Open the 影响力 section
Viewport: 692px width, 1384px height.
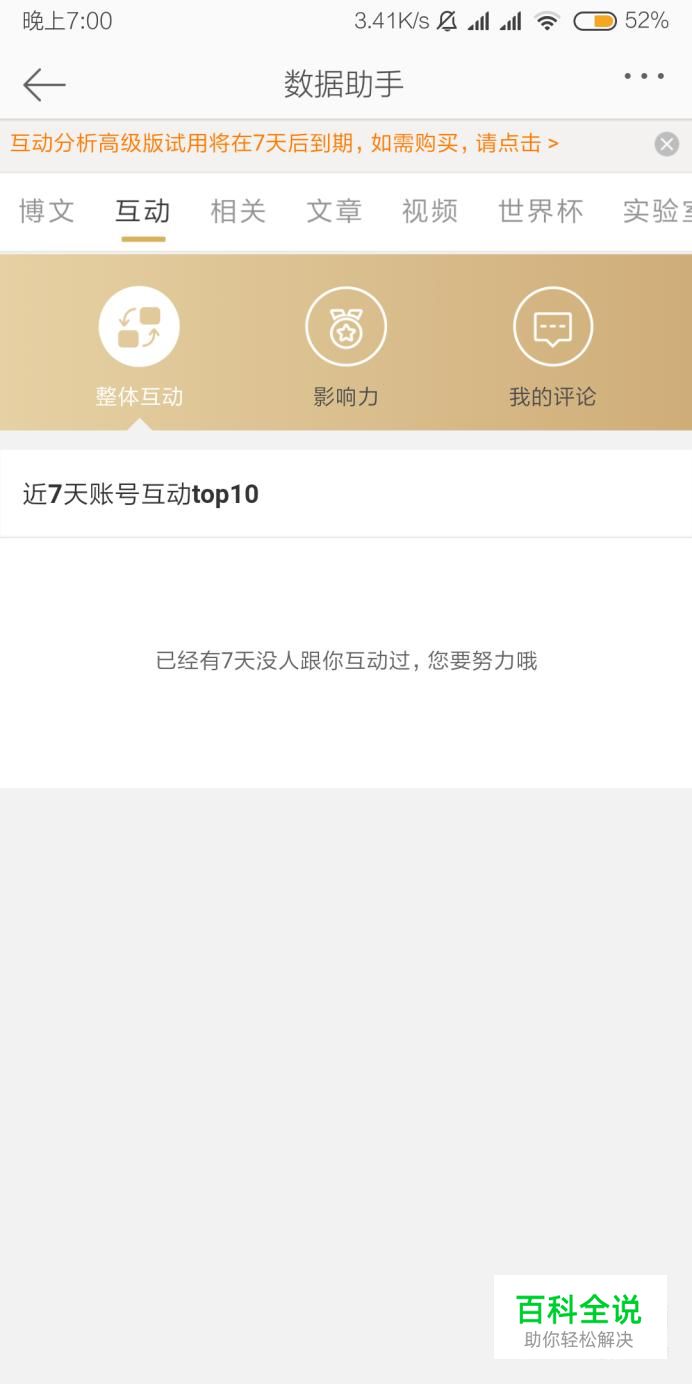pos(346,348)
